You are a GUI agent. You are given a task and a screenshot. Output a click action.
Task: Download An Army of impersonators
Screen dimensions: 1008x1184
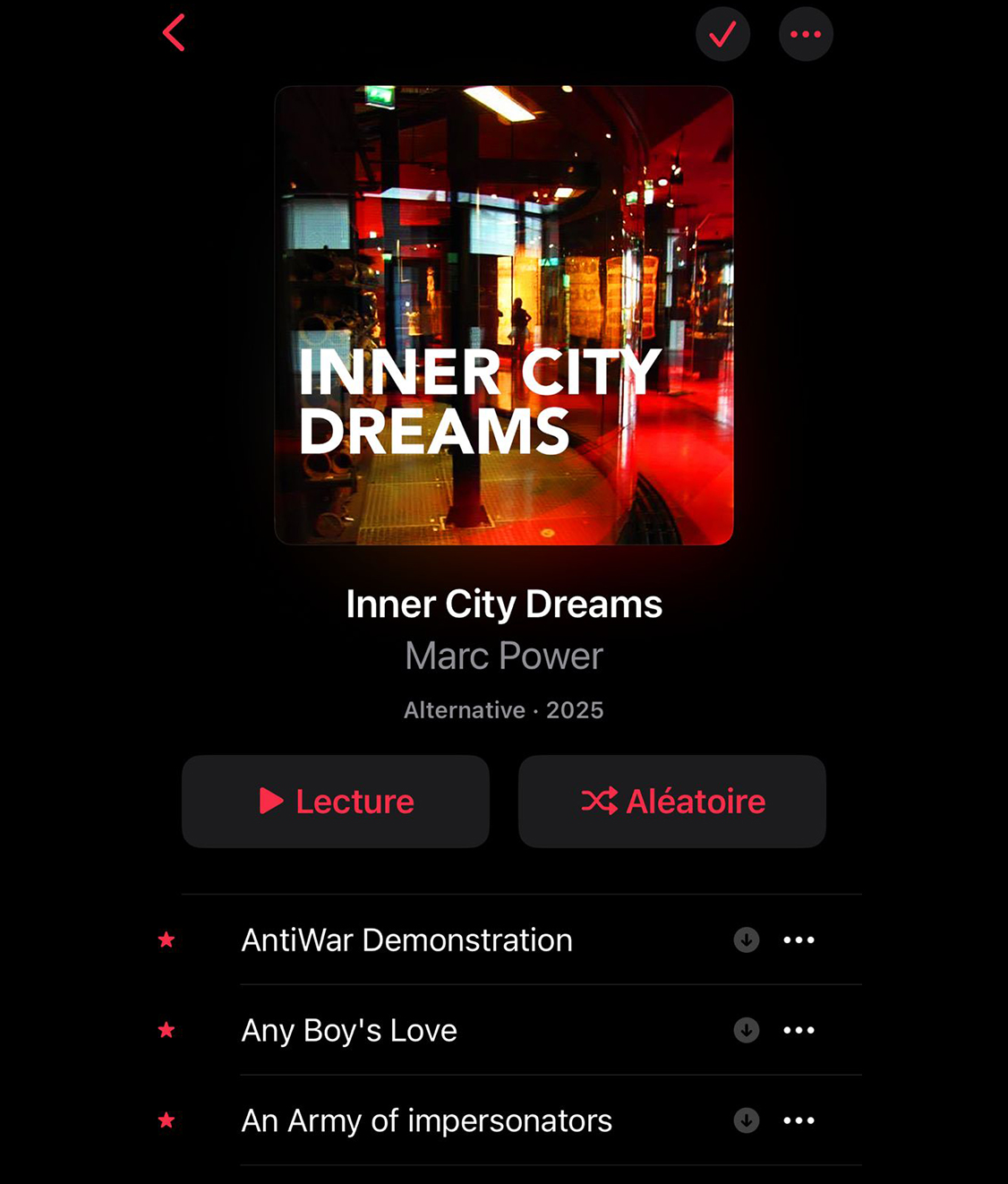point(747,1121)
